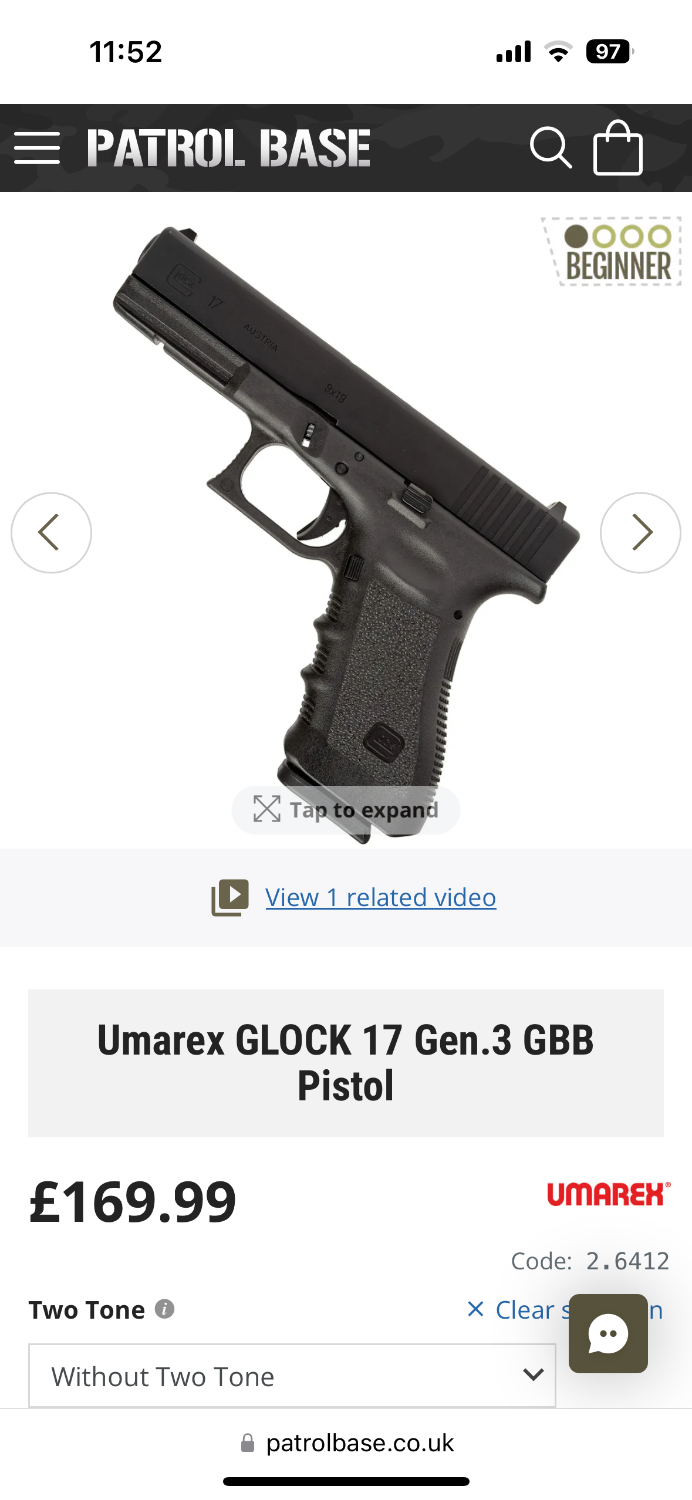Tap to expand the product image
This screenshot has height=1500, width=692.
click(x=345, y=810)
